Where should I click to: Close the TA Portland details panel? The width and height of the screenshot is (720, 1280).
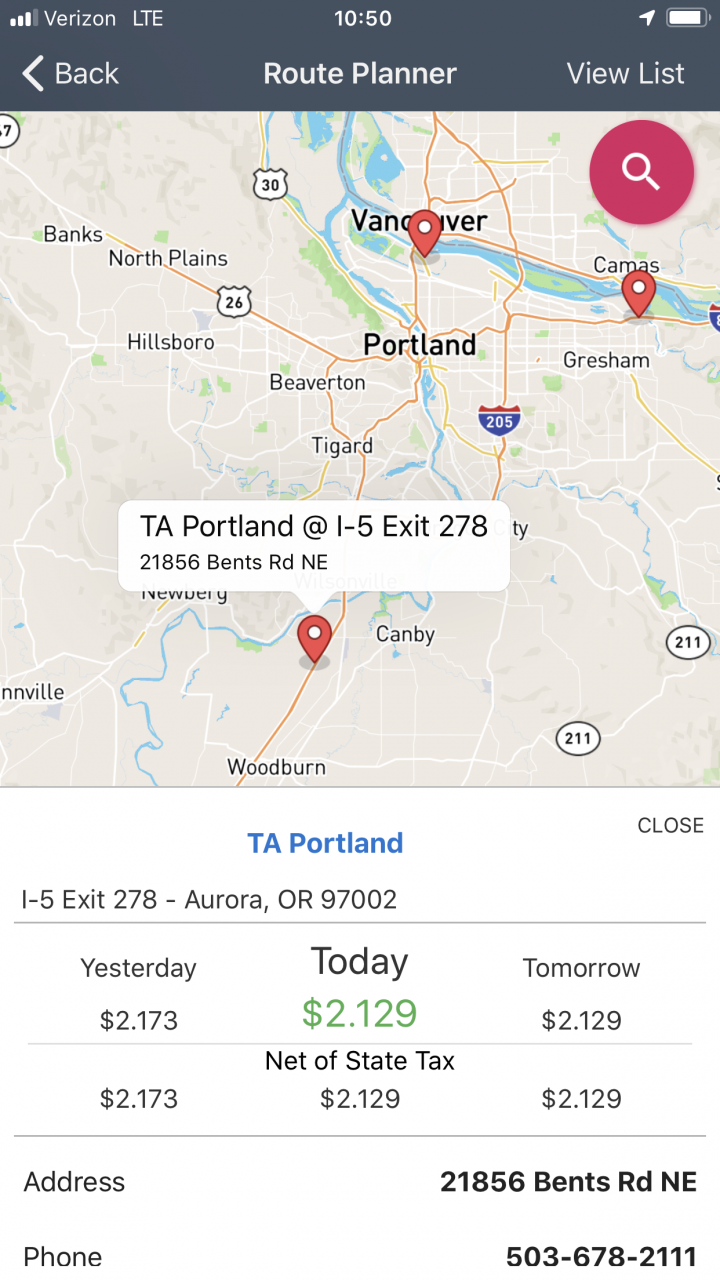click(670, 825)
